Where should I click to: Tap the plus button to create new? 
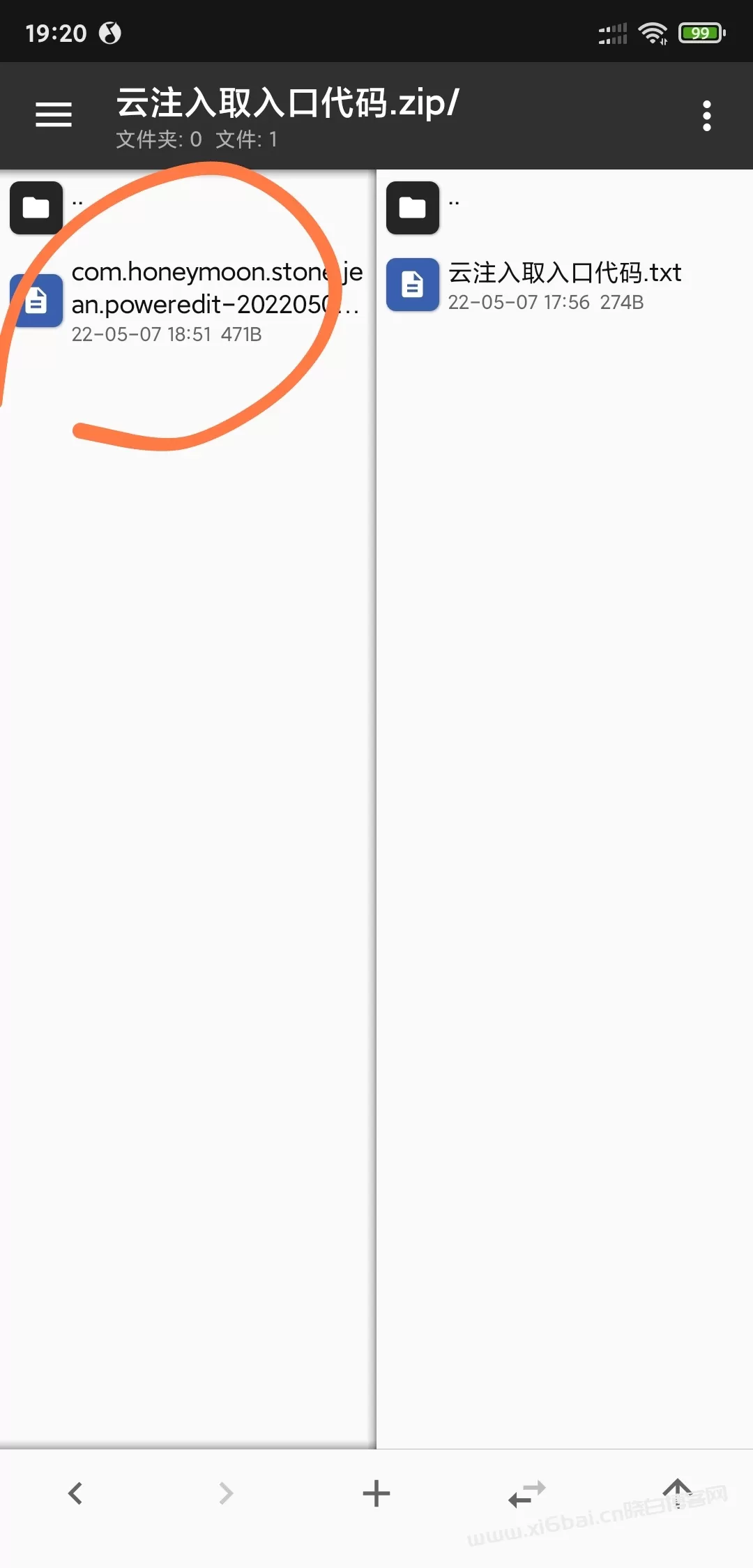[376, 1493]
